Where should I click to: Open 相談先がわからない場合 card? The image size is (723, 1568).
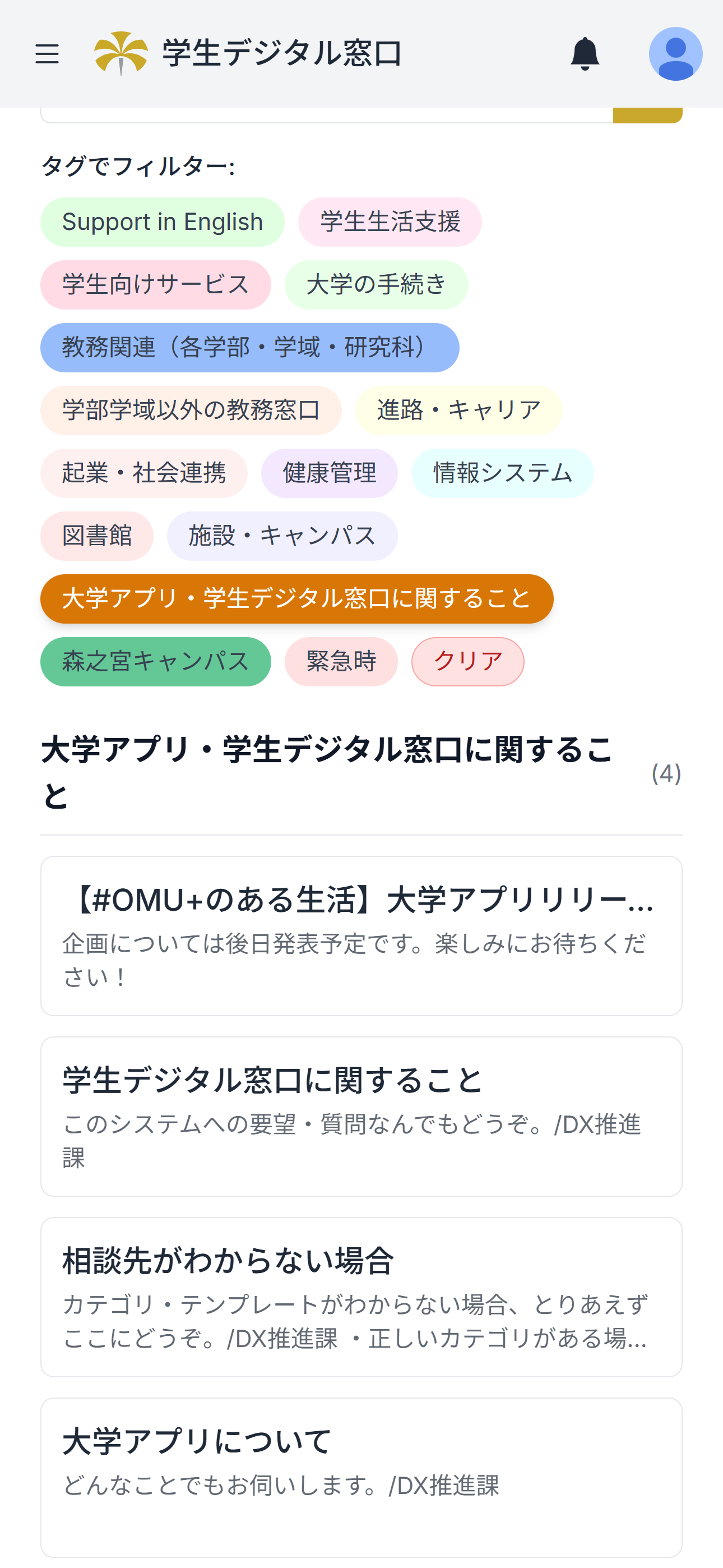pos(361,1297)
